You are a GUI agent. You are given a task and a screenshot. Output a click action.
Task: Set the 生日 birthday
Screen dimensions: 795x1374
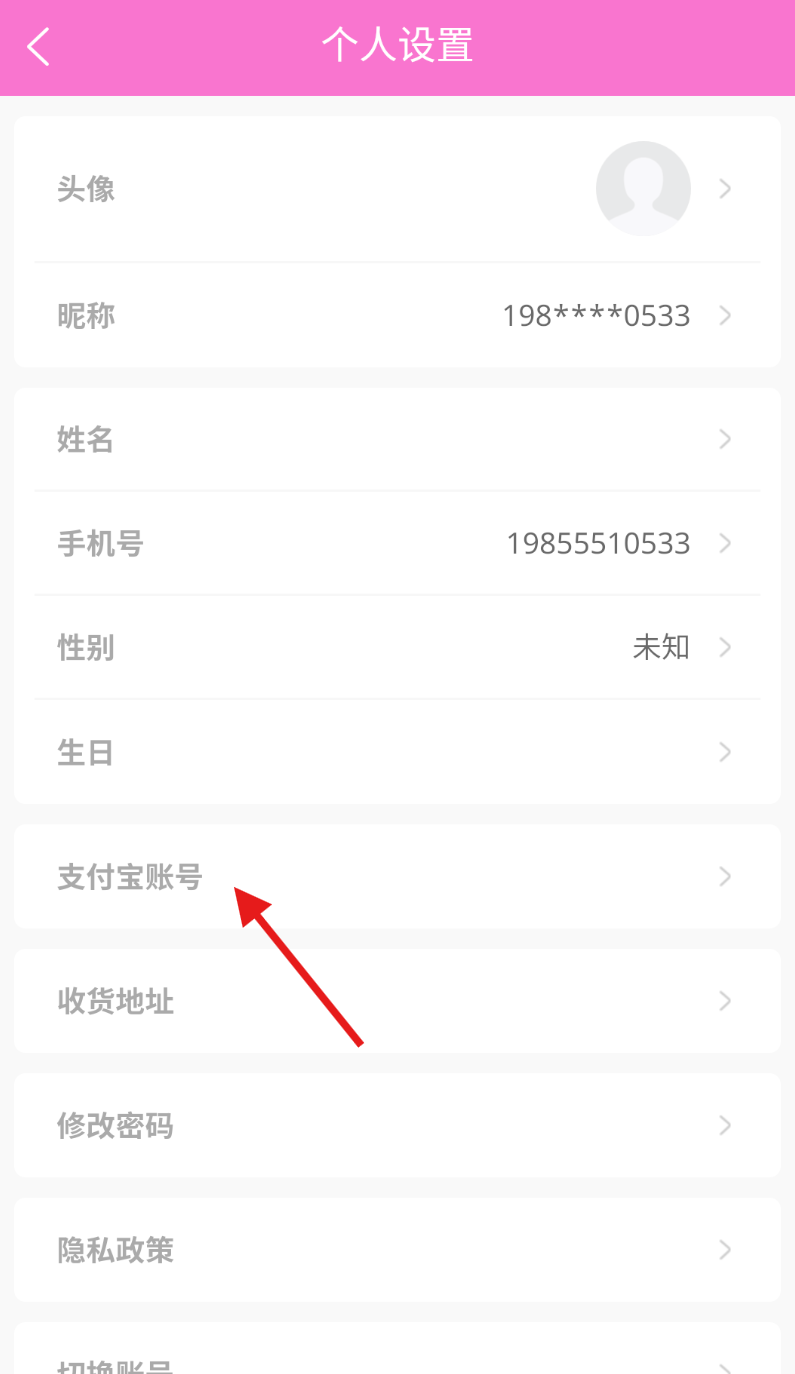[x=397, y=752]
